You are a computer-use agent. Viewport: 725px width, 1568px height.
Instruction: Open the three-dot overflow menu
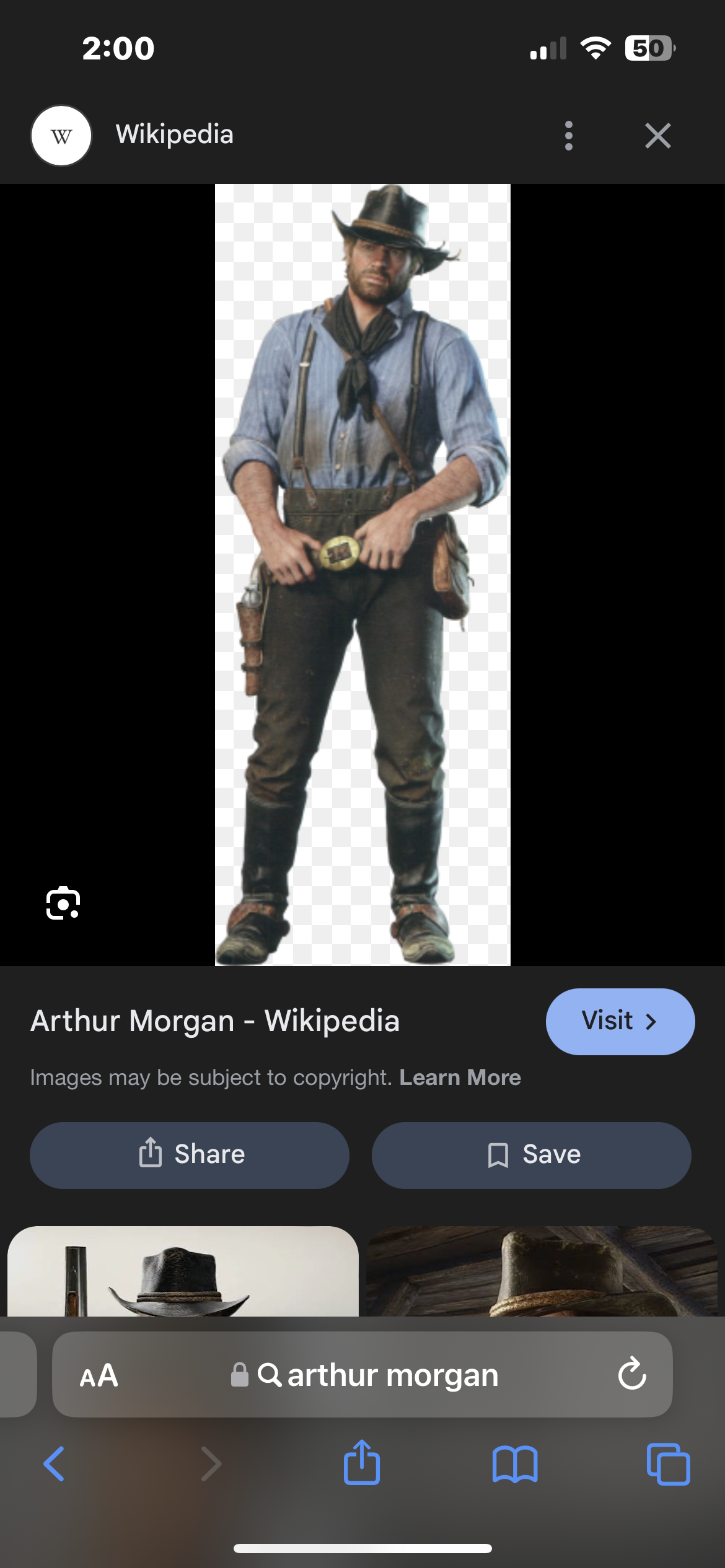coord(568,136)
